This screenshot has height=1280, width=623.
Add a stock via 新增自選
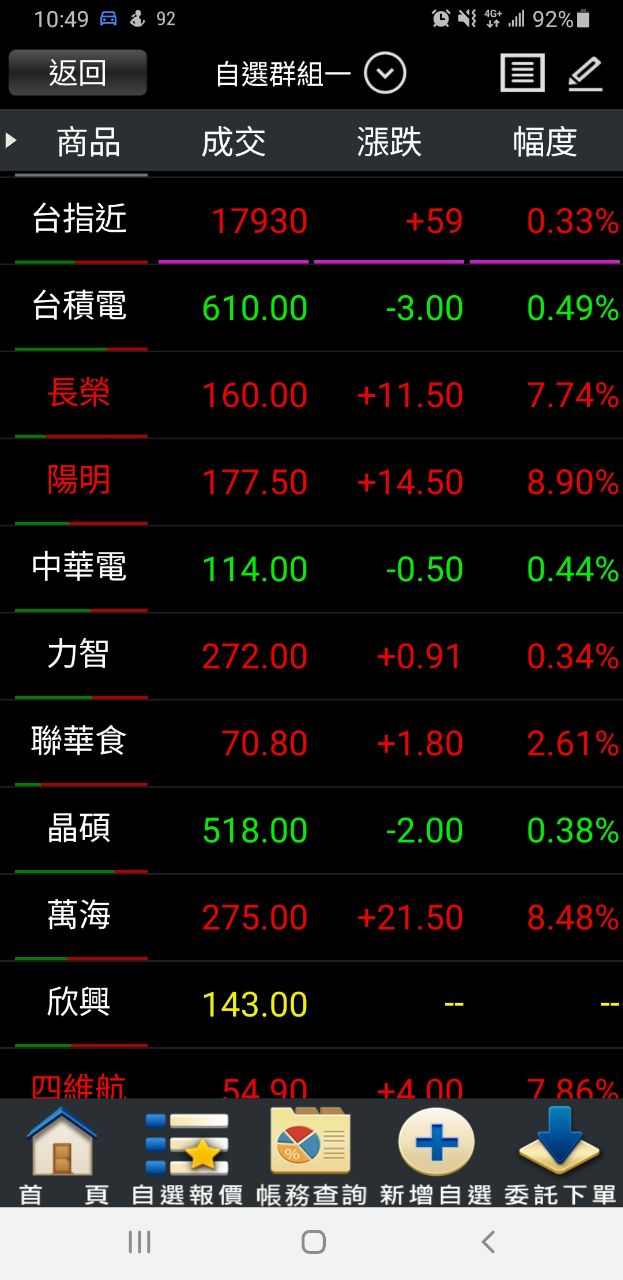point(436,1153)
